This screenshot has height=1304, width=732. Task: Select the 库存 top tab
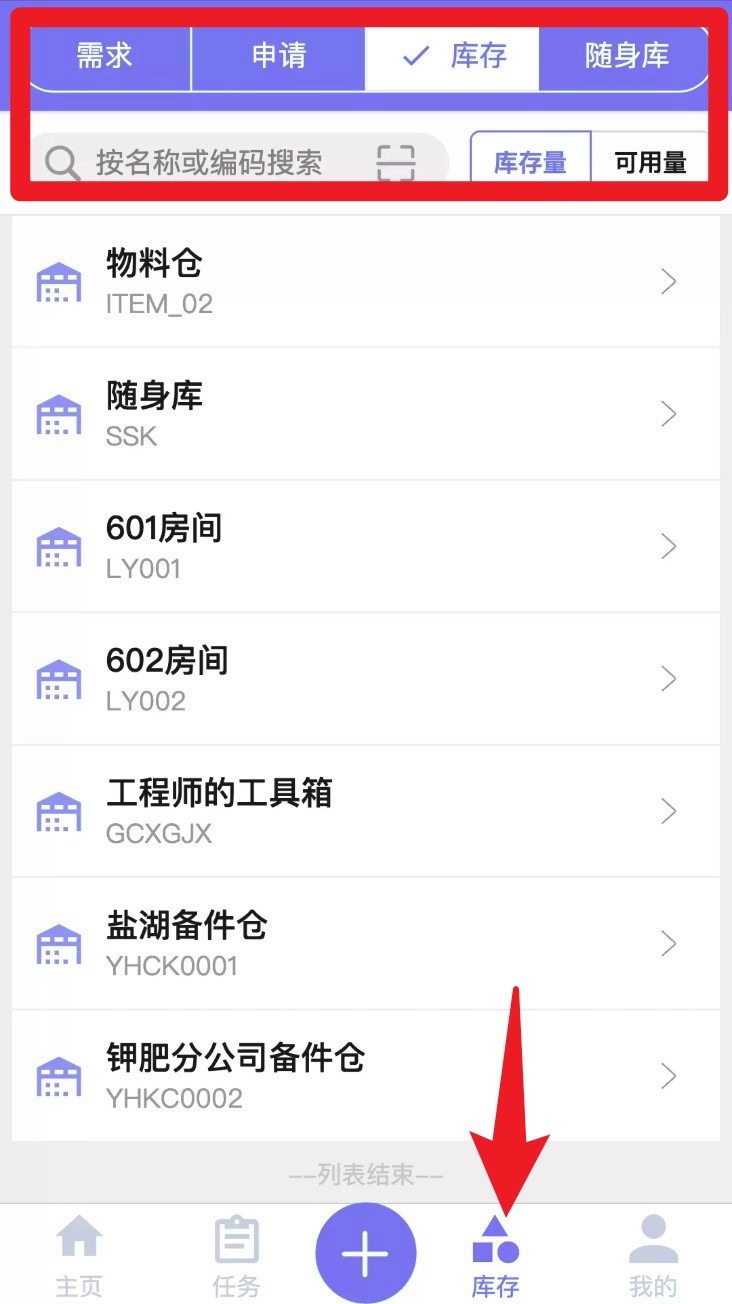click(x=452, y=56)
